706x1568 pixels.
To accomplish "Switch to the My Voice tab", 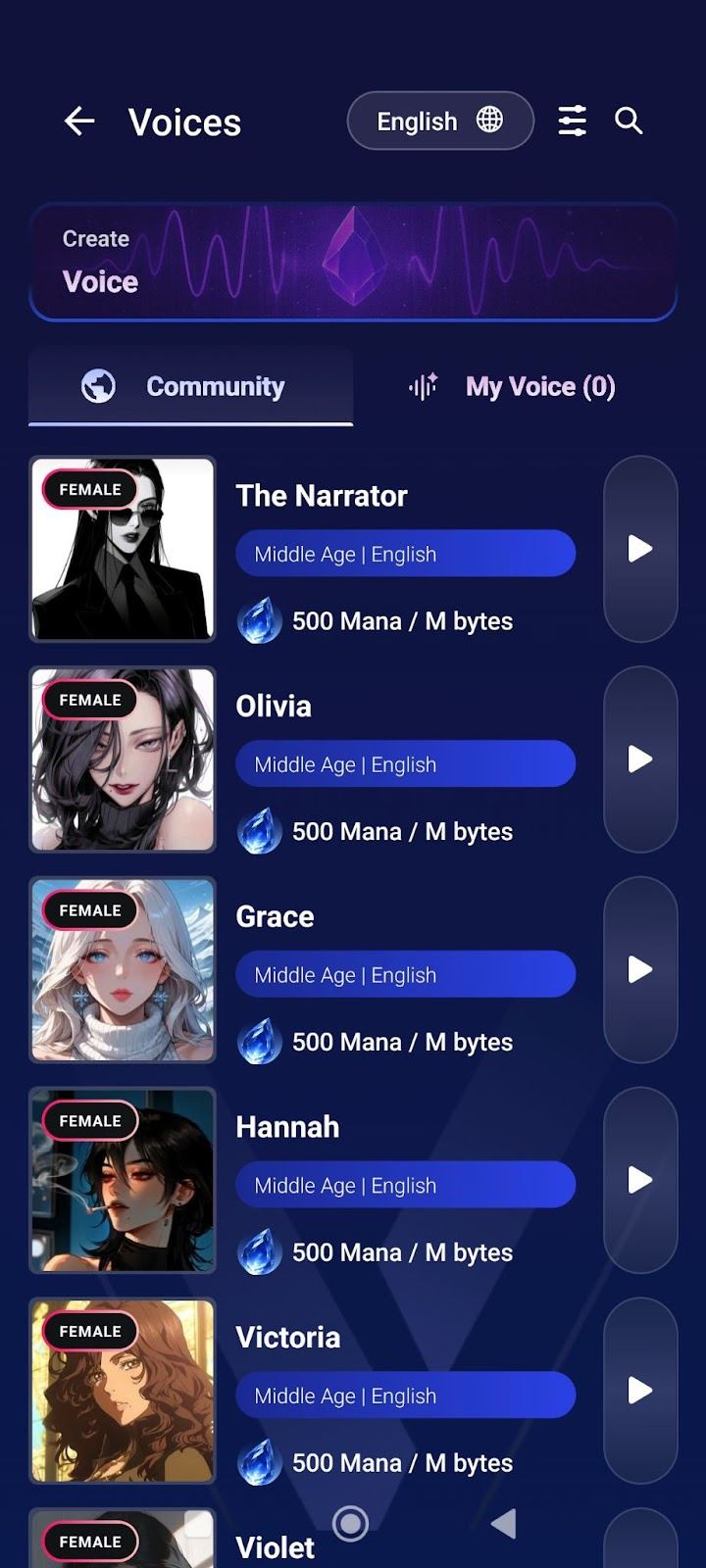I will [515, 386].
